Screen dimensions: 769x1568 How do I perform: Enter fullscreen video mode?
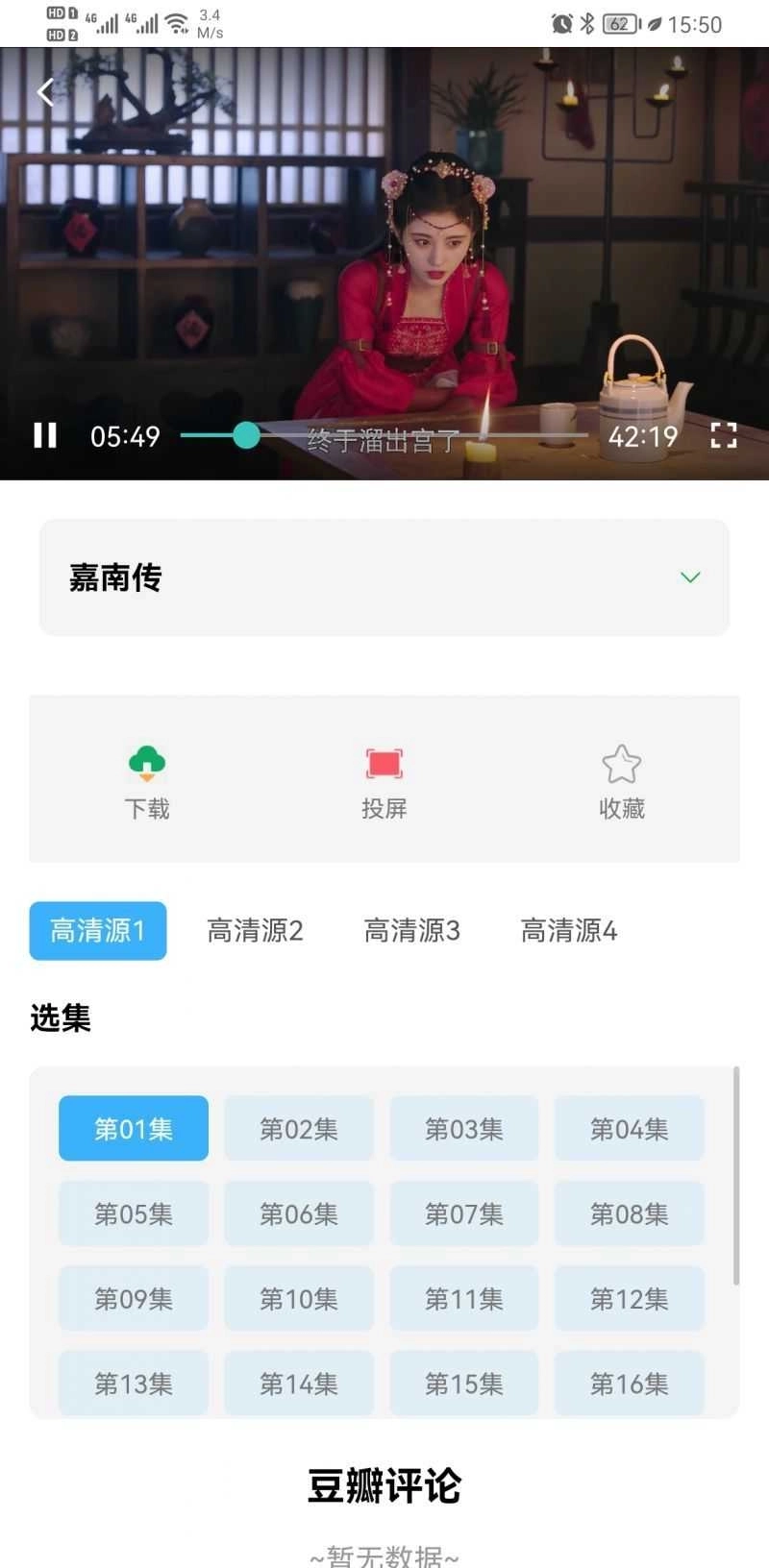click(723, 435)
